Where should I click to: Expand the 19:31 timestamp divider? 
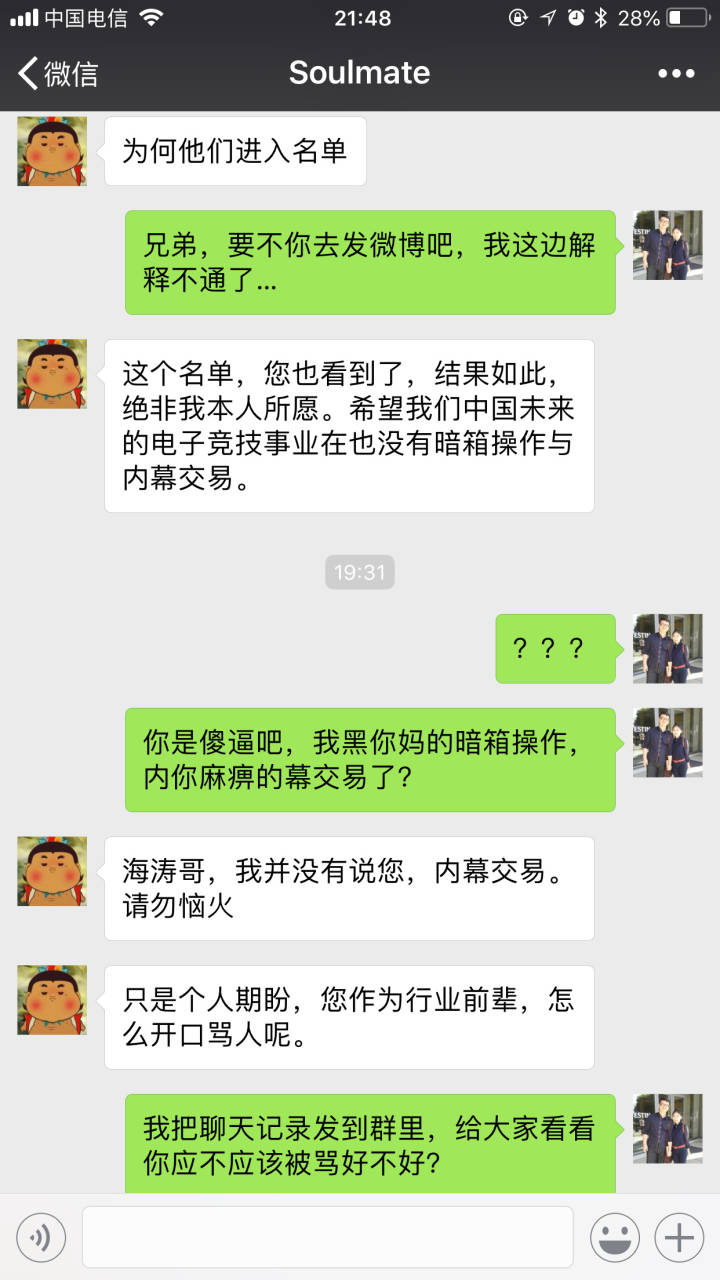(x=360, y=572)
